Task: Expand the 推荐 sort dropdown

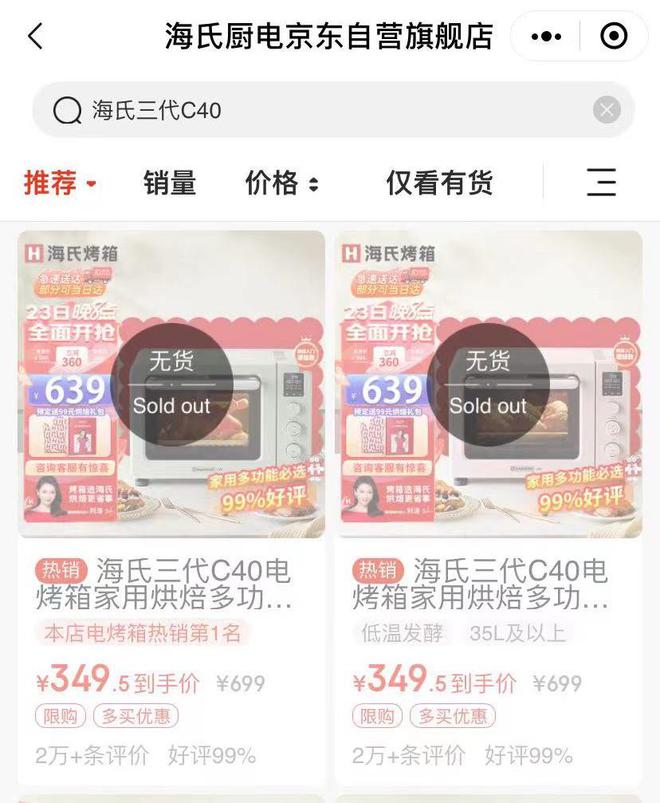Action: [x=61, y=183]
